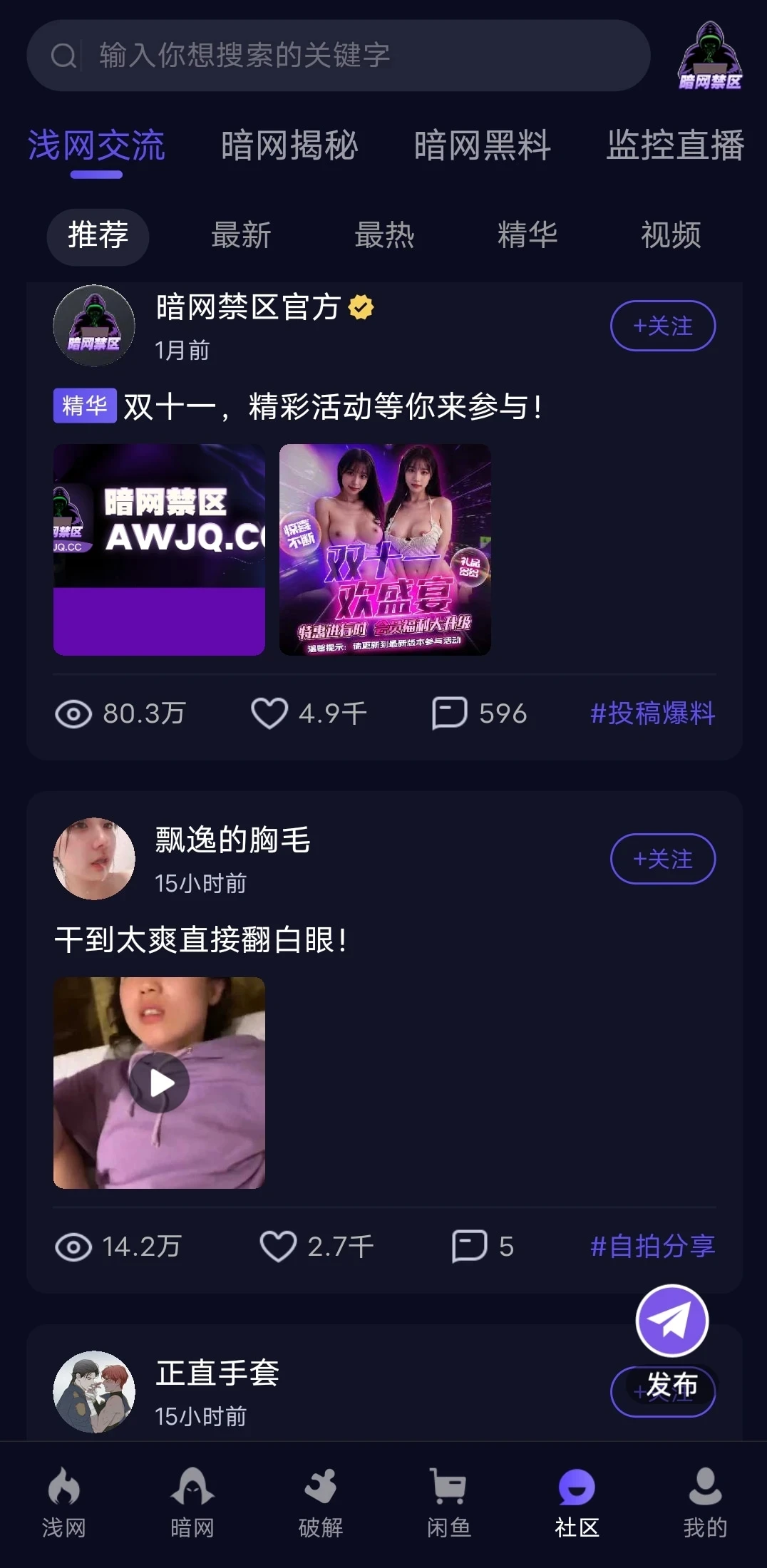This screenshot has width=767, height=1568.
Task: Follow the user 飘逸的胸毛
Action: pos(662,859)
